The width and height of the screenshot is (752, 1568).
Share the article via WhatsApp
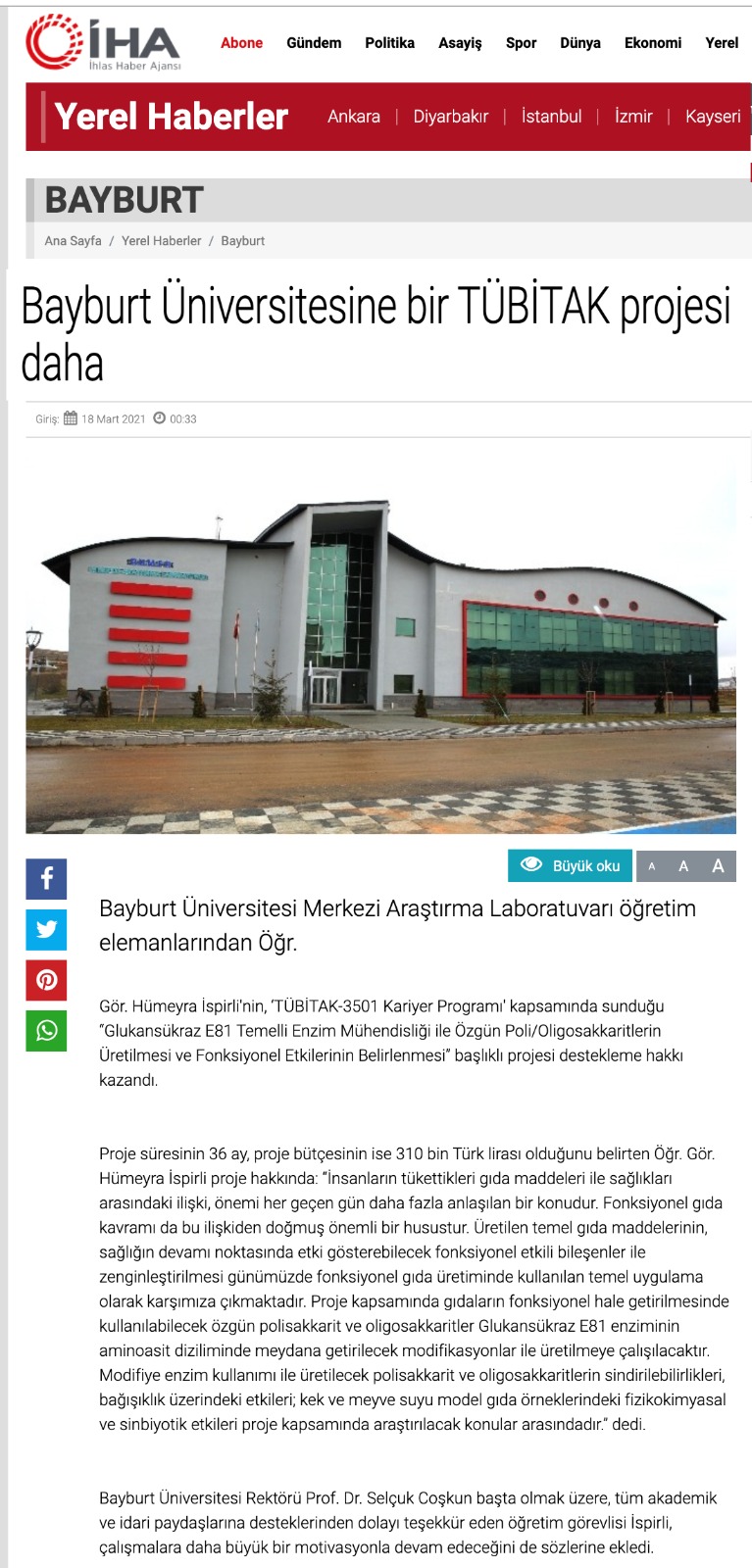click(46, 1031)
